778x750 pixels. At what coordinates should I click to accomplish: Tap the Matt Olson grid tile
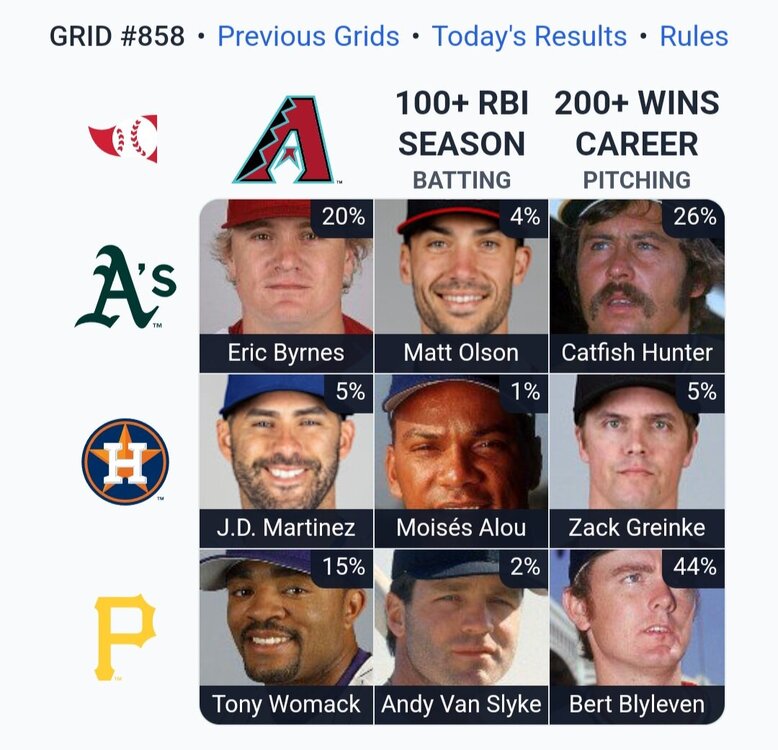pos(461,285)
